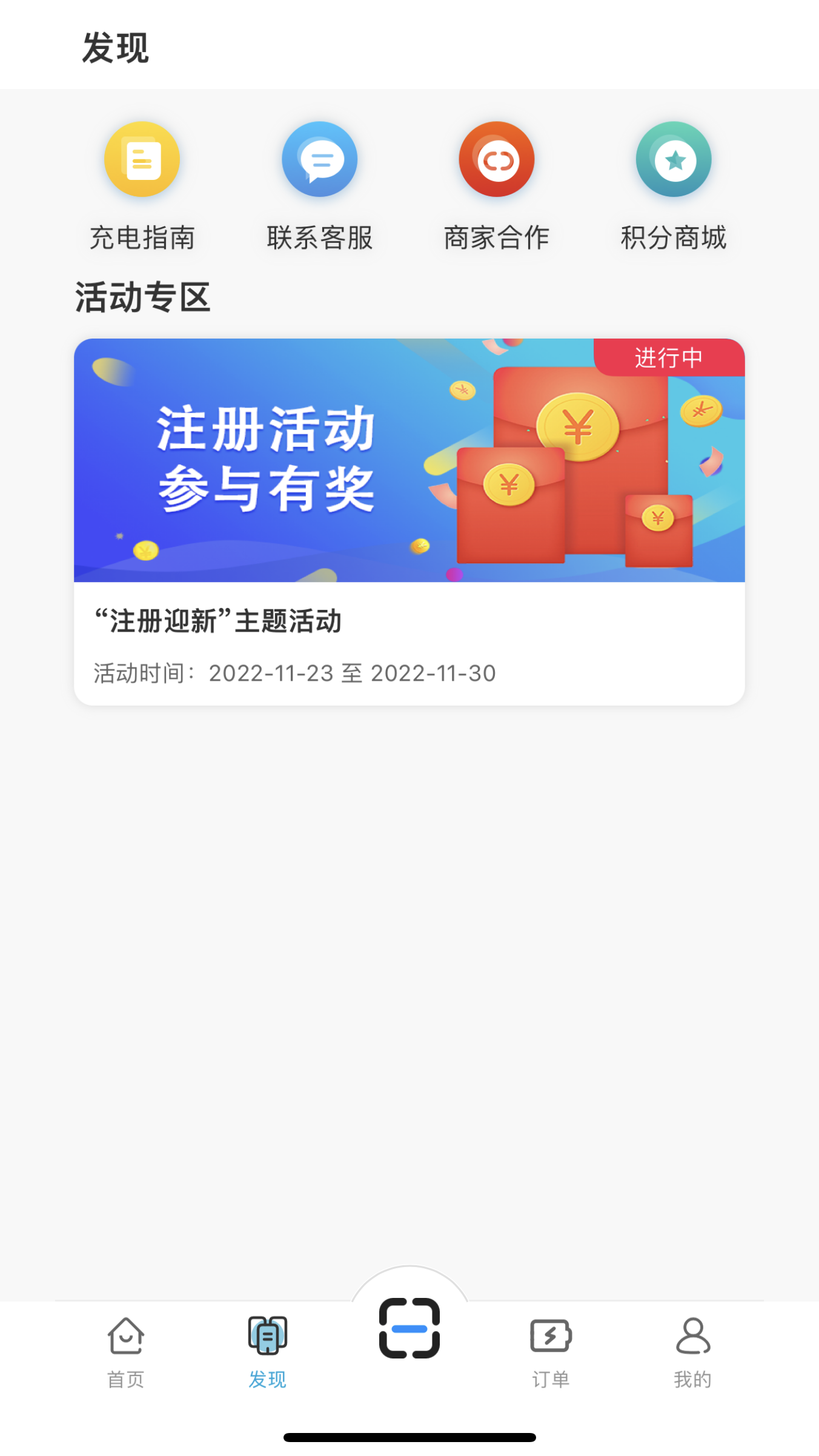
Task: Click the activity time 2022-11-23 至 2022-11-30 text
Action: pos(293,672)
